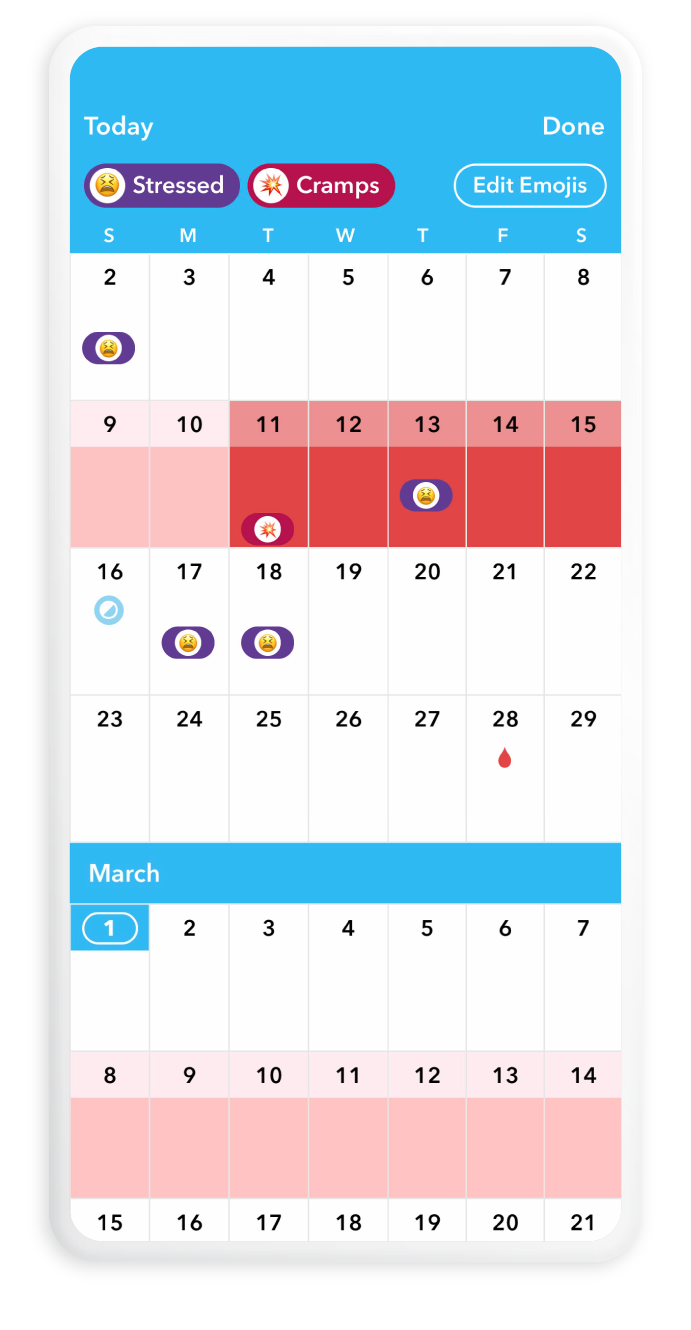This screenshot has height=1330, width=691.
Task: Choose day 11 tagged with the cramps emoji
Action: 268,474
